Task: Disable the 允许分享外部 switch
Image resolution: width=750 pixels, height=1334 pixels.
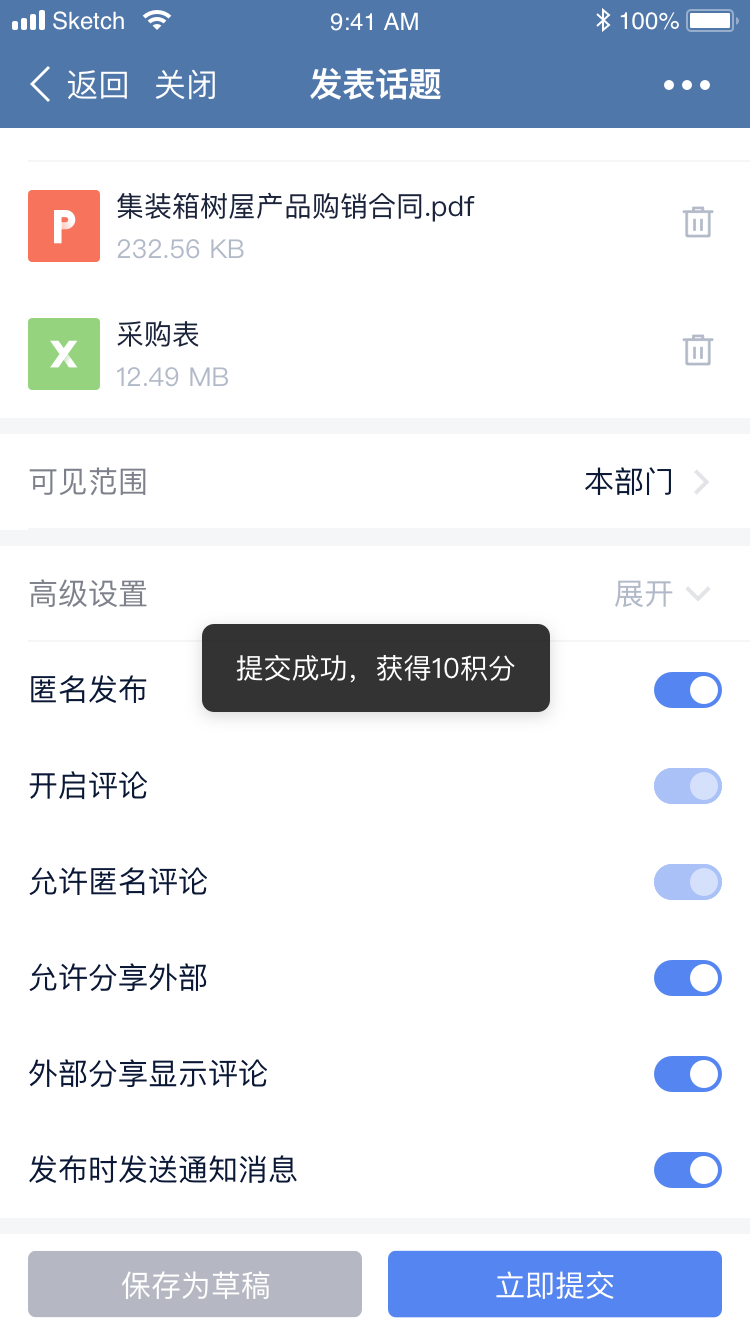Action: point(688,978)
